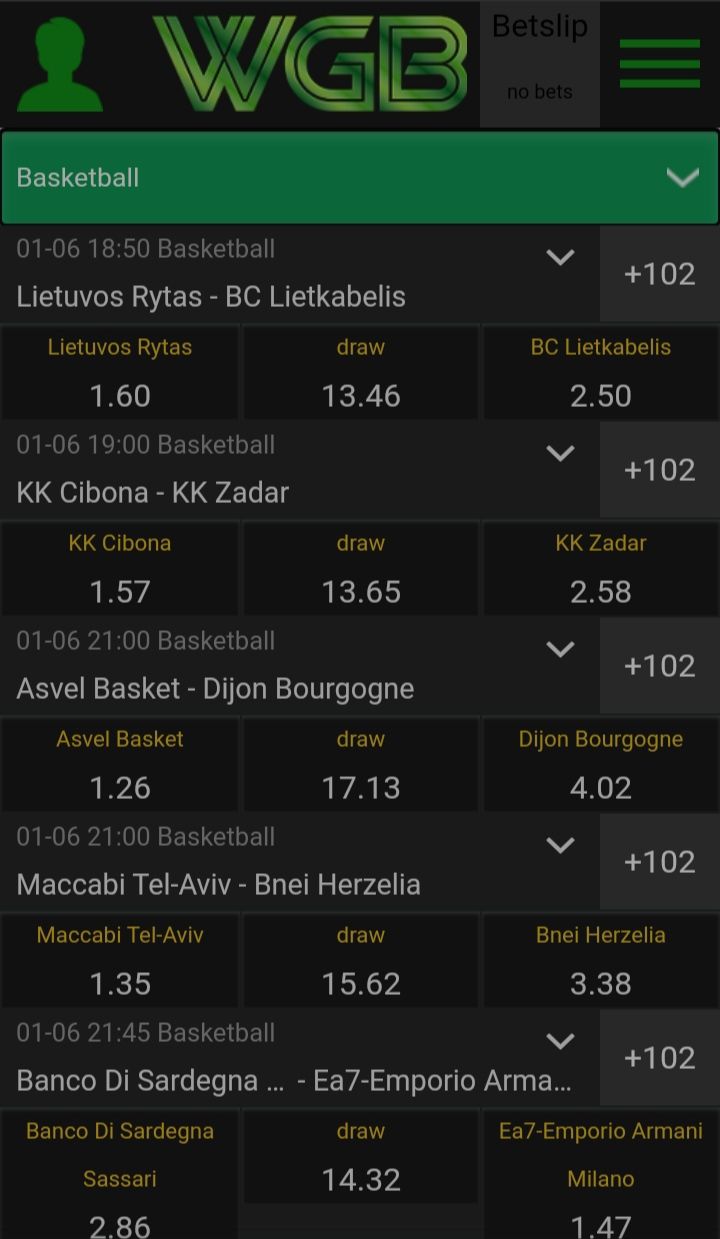Show +102 markets for Lietuvos Rytas match

coord(660,274)
